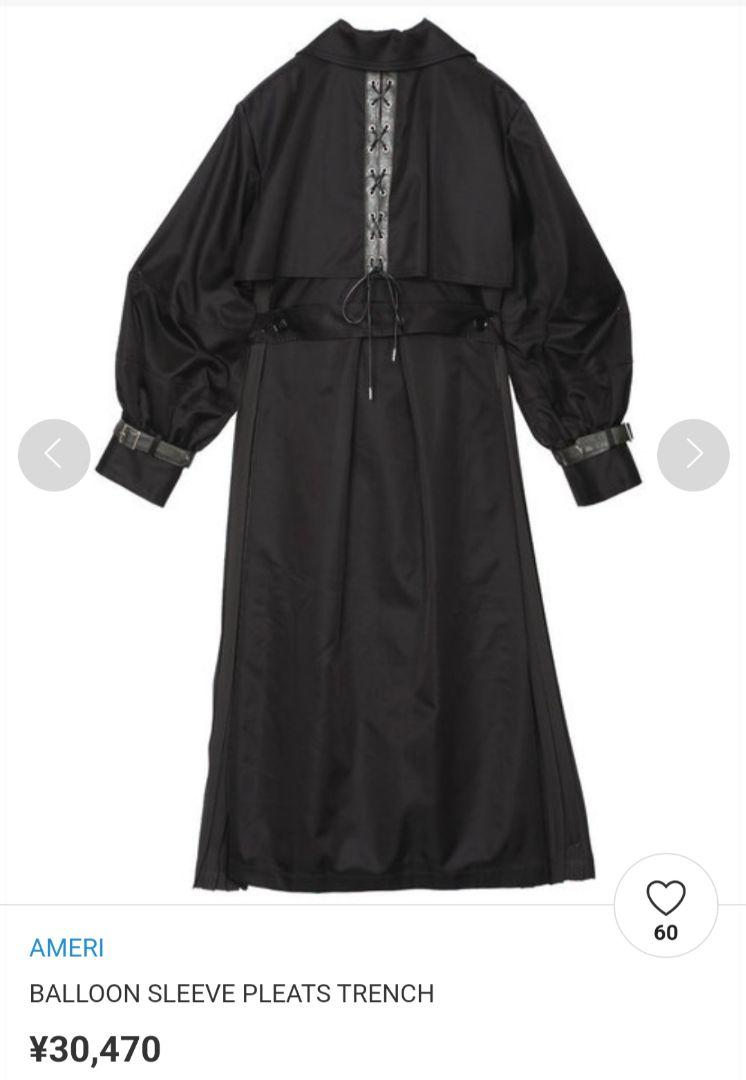Show the previous product photo
Image resolution: width=746 pixels, height=1080 pixels.
point(54,455)
